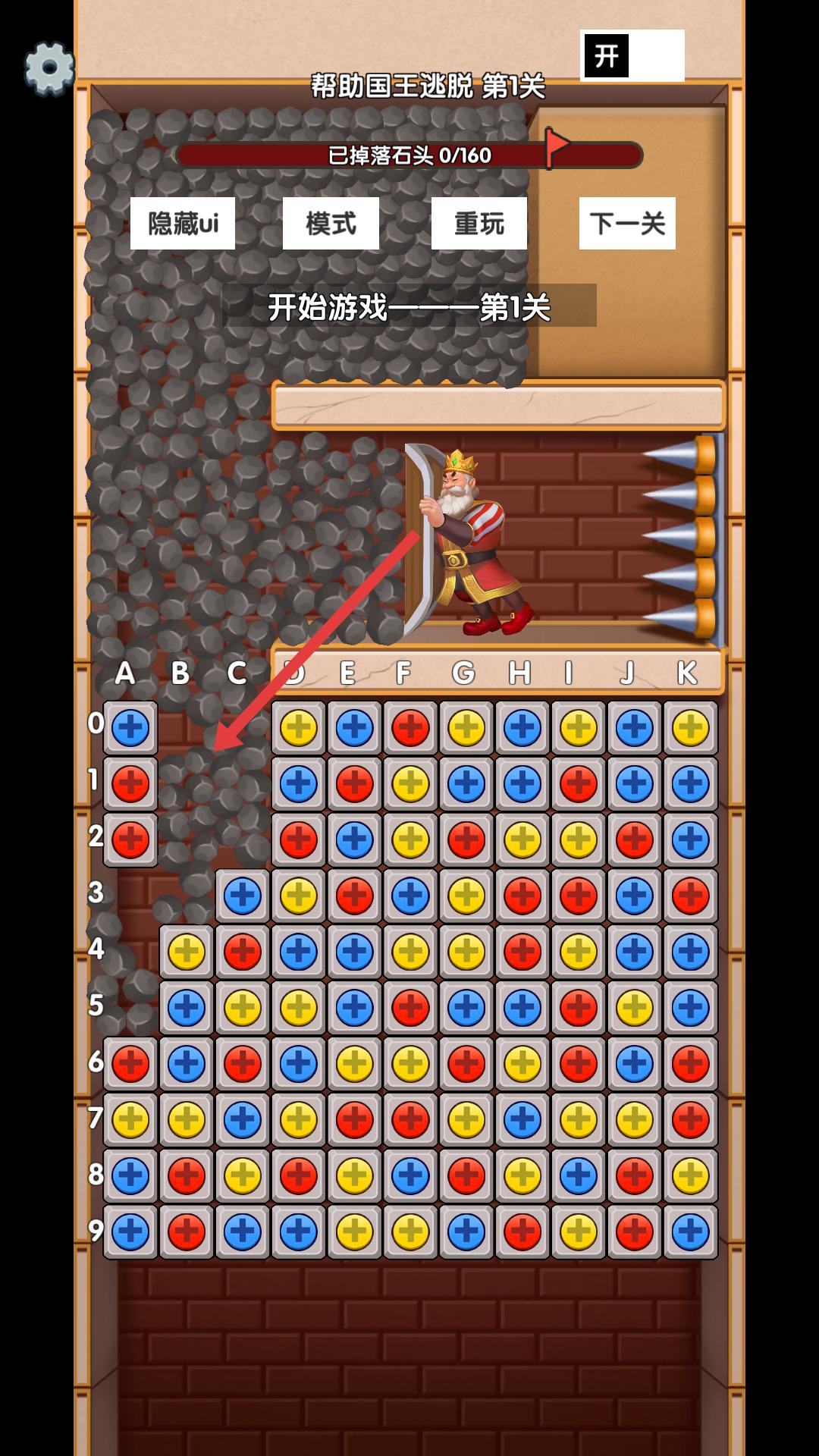Select the blue screw at K9

(x=691, y=1232)
